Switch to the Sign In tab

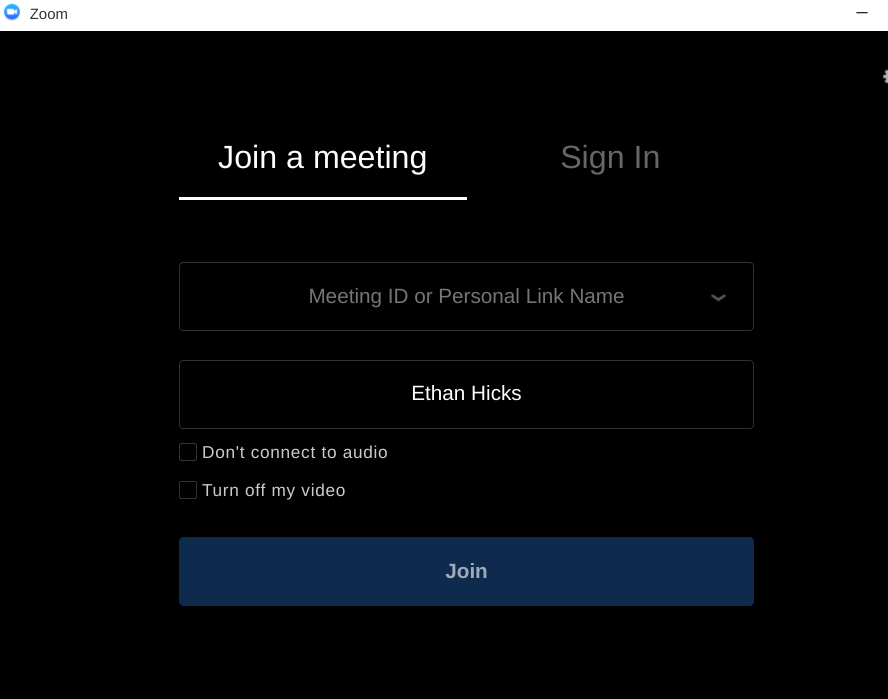[609, 158]
